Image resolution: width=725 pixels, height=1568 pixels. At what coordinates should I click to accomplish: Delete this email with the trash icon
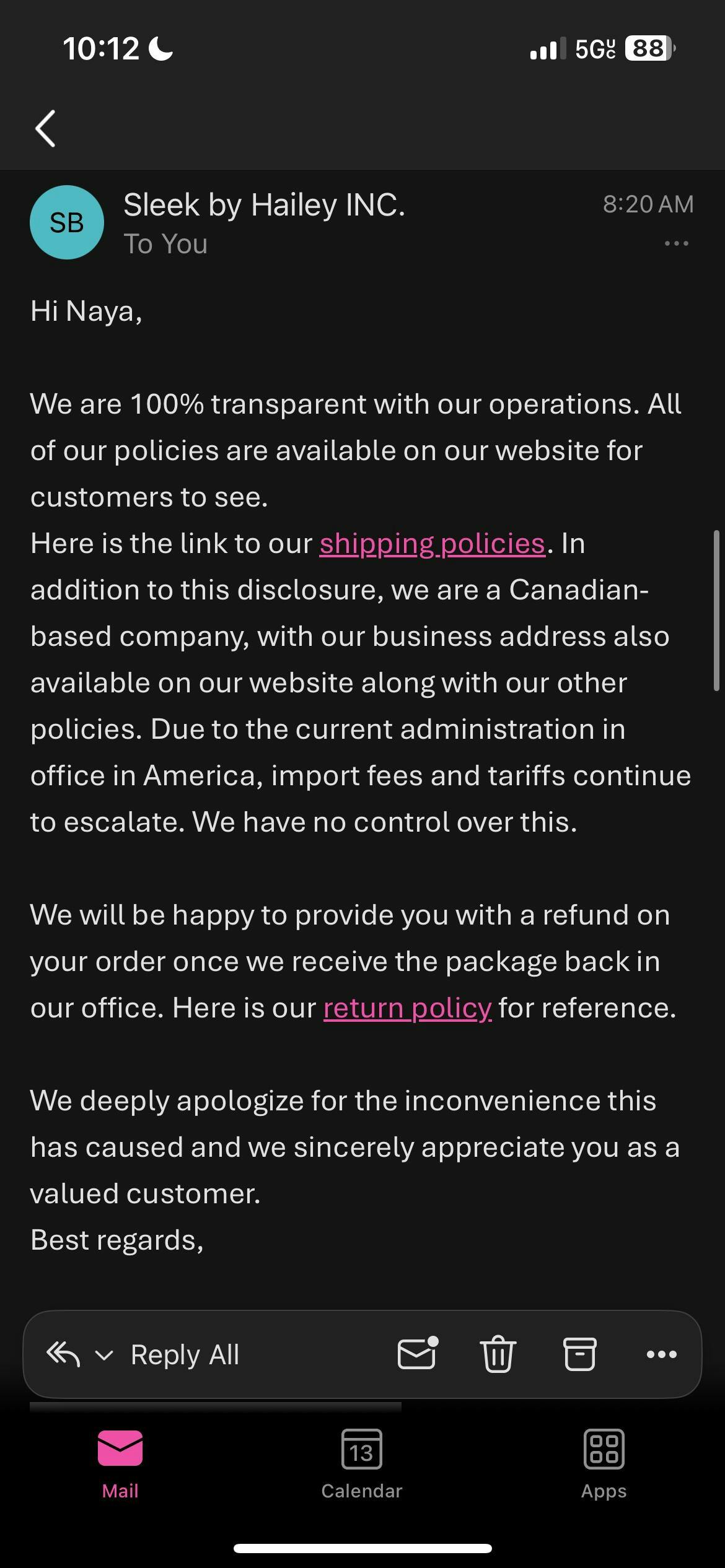[x=498, y=1354]
